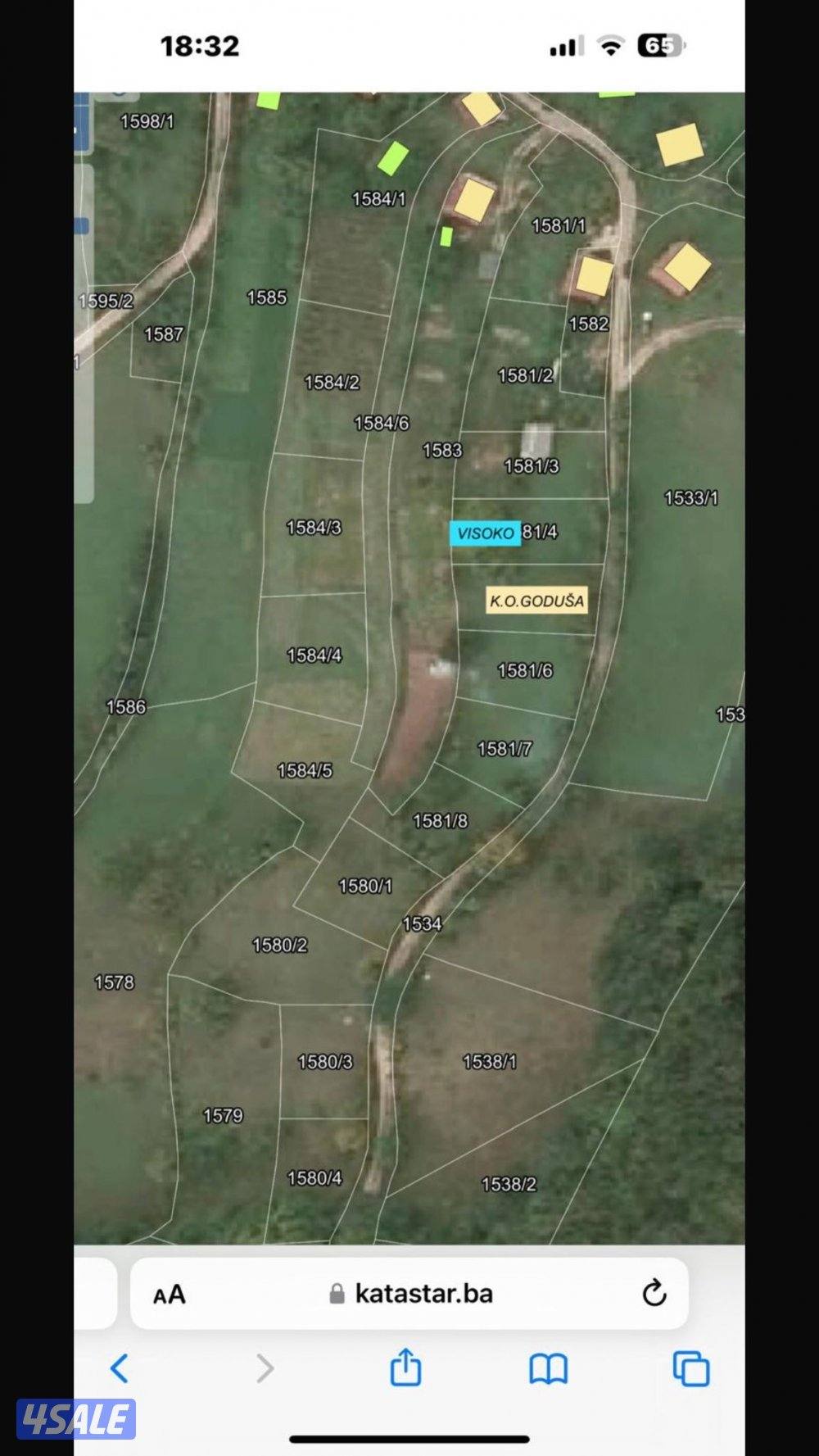This screenshot has height=1456, width=819.
Task: Reload the katastar.ba page
Action: coord(654,1294)
